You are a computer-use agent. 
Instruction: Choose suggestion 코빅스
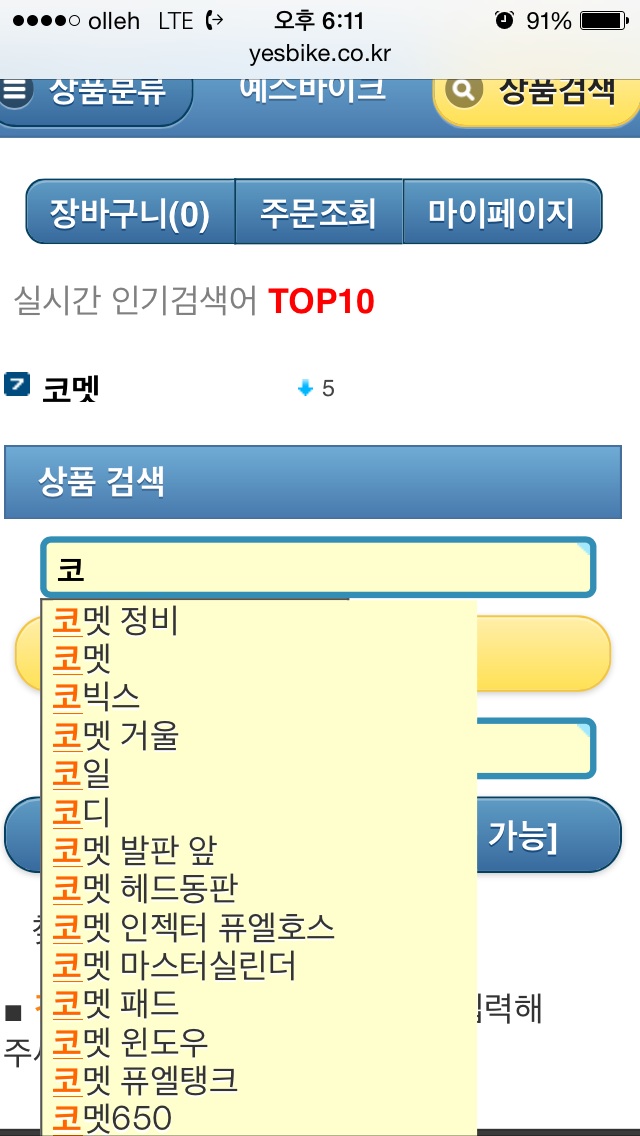[96, 697]
